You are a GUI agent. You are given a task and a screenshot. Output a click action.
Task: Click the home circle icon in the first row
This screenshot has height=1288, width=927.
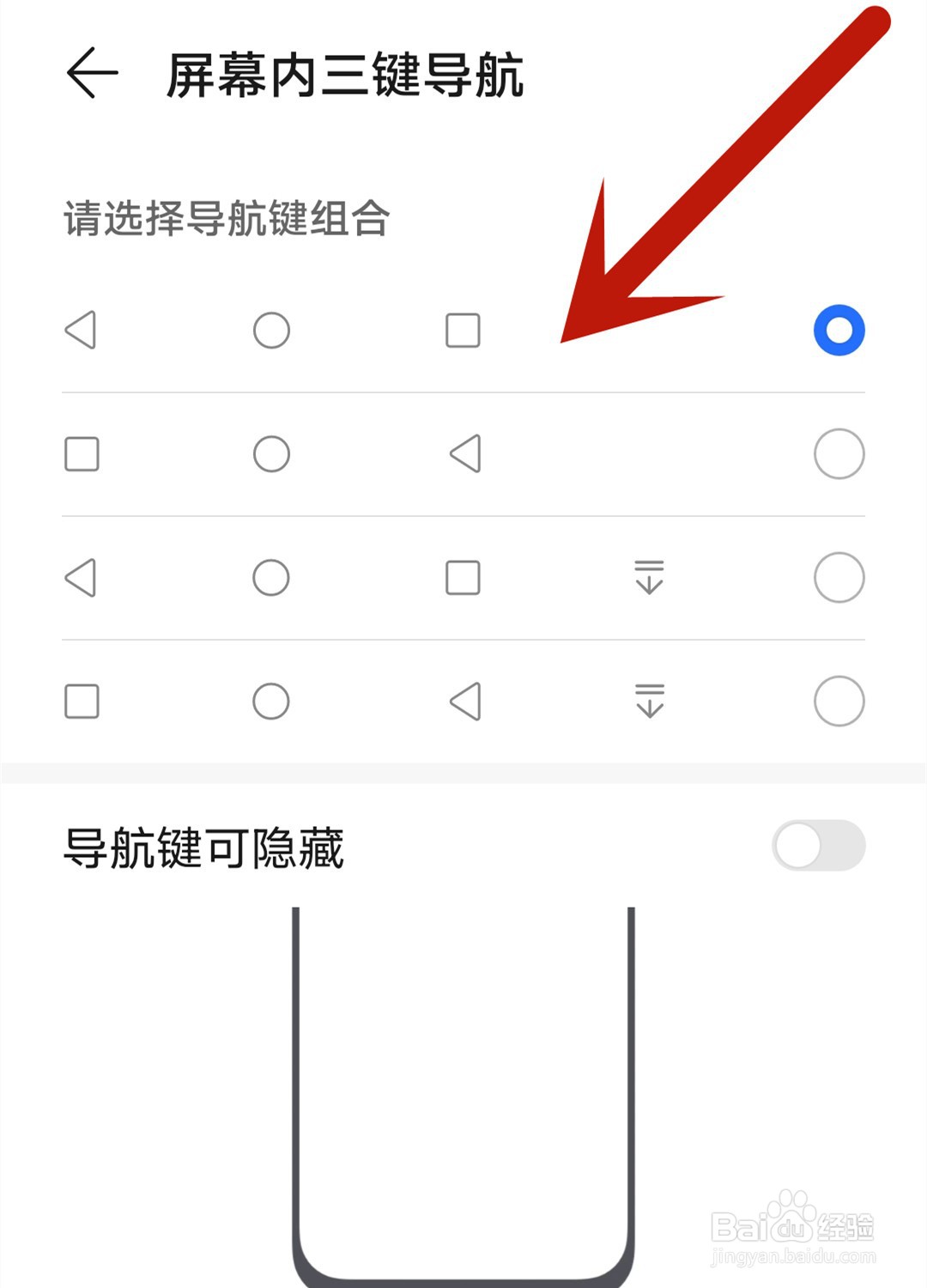[x=270, y=331]
